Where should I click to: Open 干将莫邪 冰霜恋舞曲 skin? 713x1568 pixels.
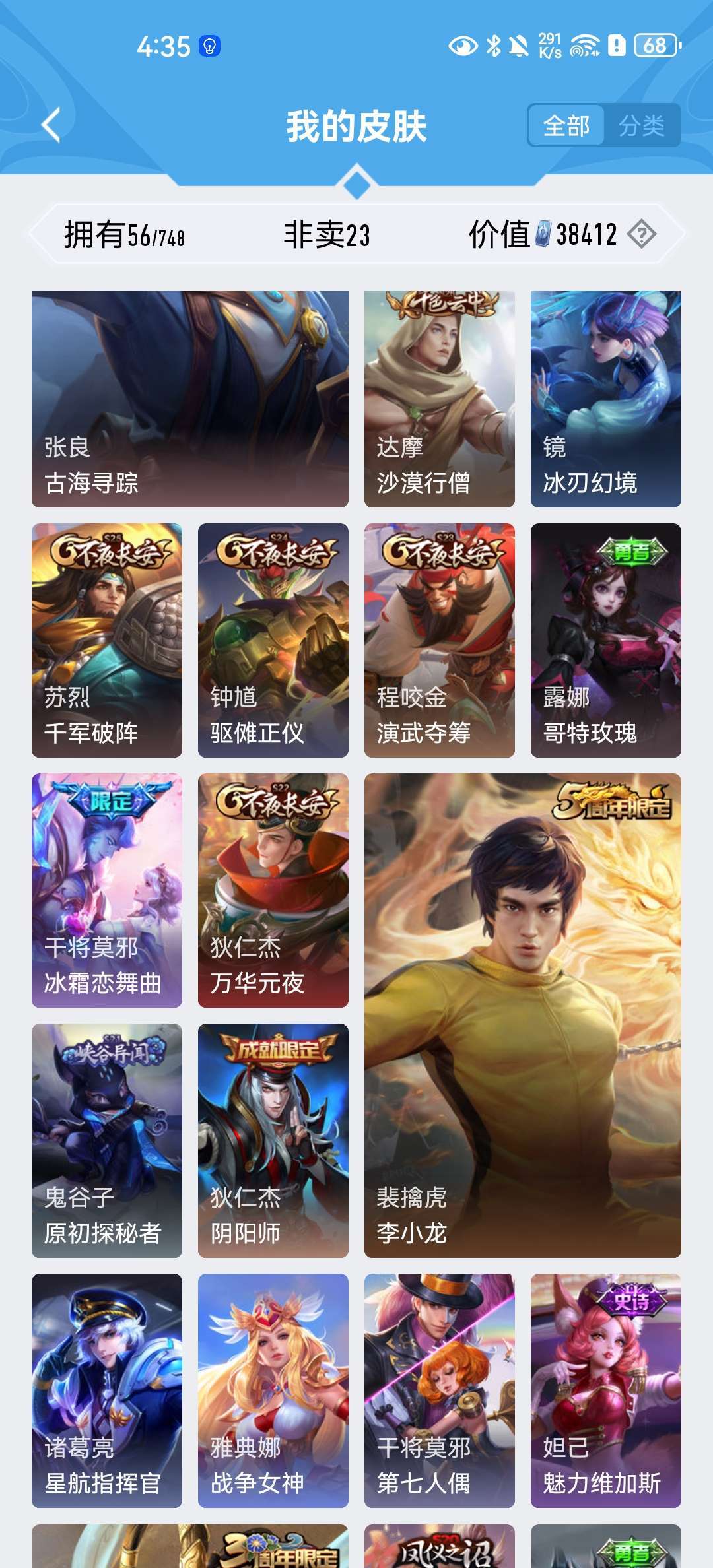click(107, 890)
